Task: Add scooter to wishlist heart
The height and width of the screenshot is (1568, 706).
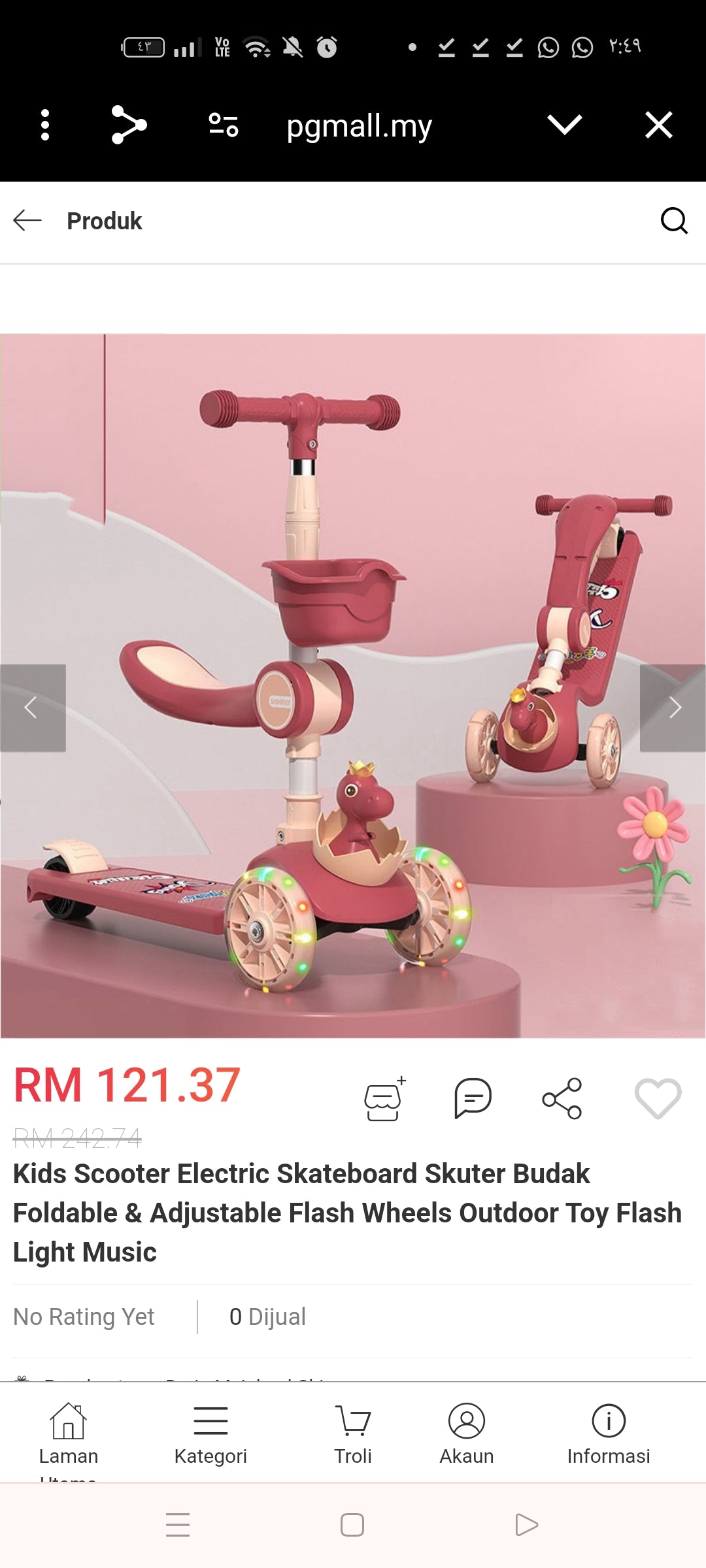Action: click(658, 1099)
